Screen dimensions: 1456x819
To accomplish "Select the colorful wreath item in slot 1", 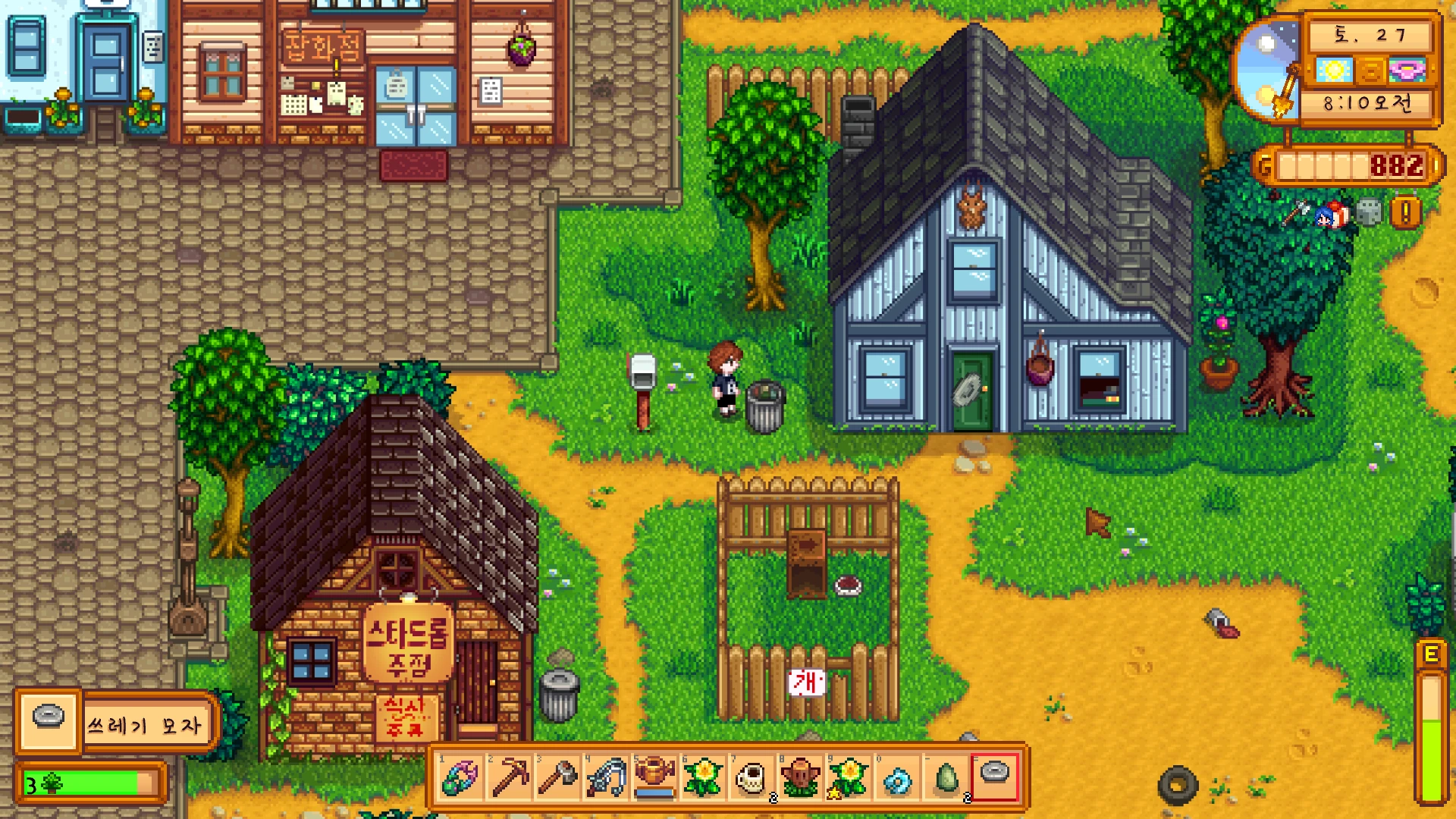I will [460, 778].
